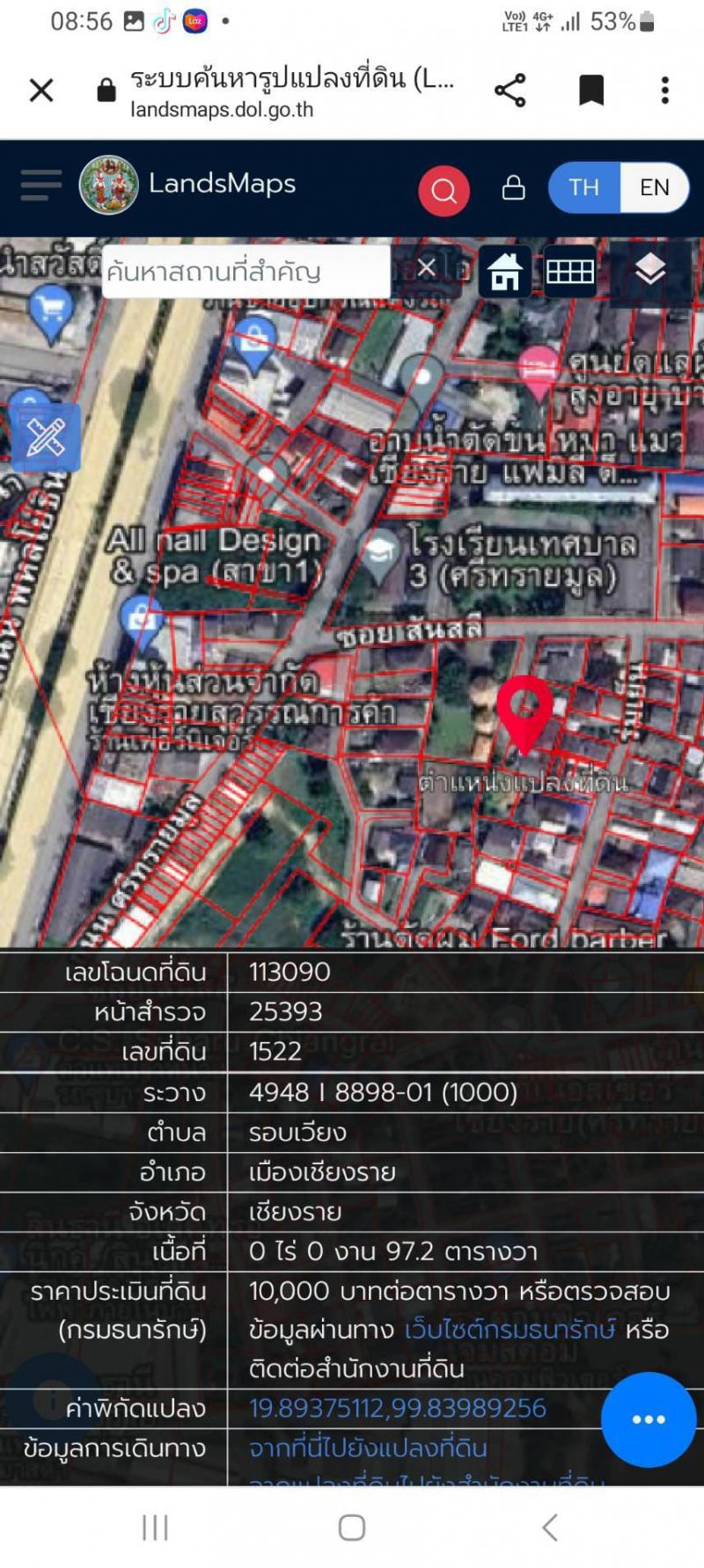Open the lock login icon

(x=513, y=188)
